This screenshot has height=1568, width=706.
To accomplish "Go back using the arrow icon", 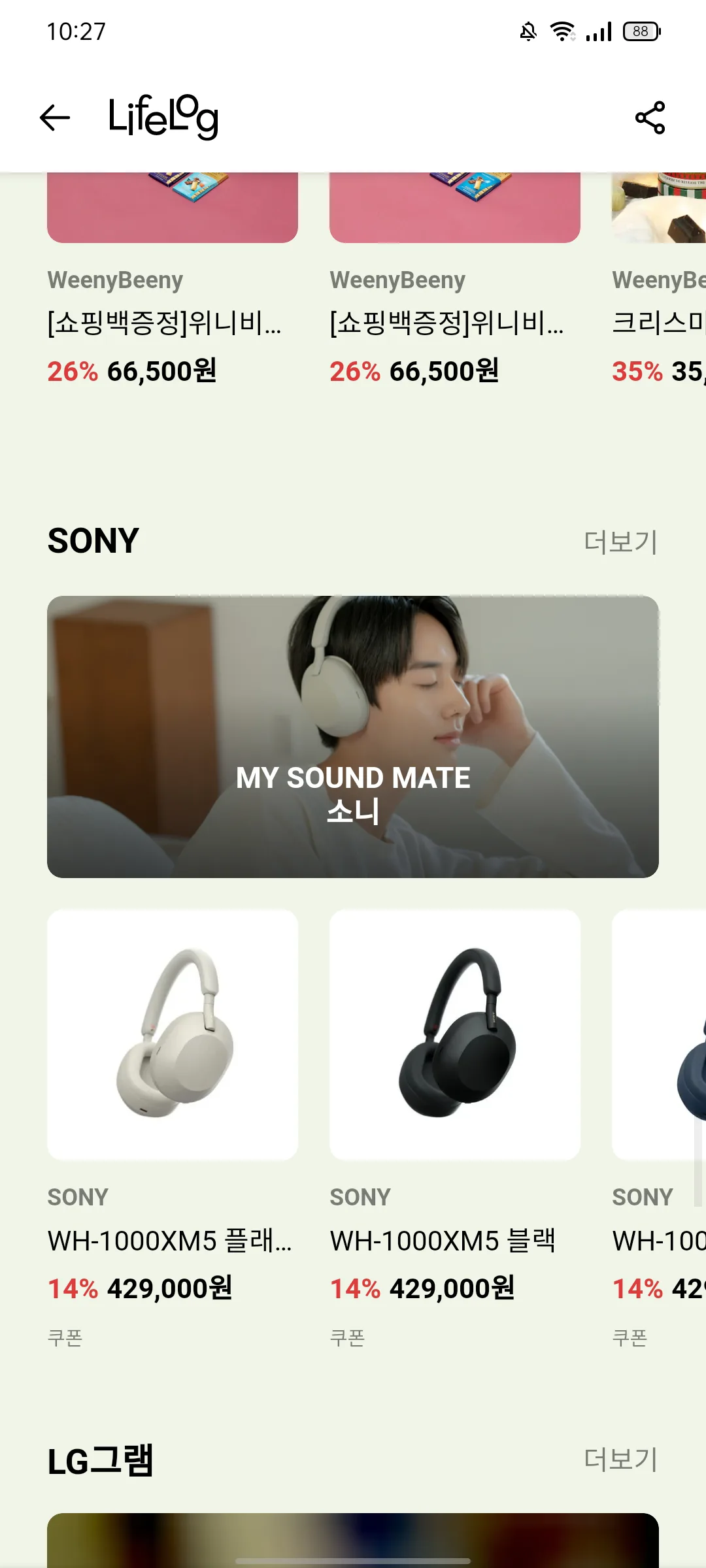I will tap(55, 118).
